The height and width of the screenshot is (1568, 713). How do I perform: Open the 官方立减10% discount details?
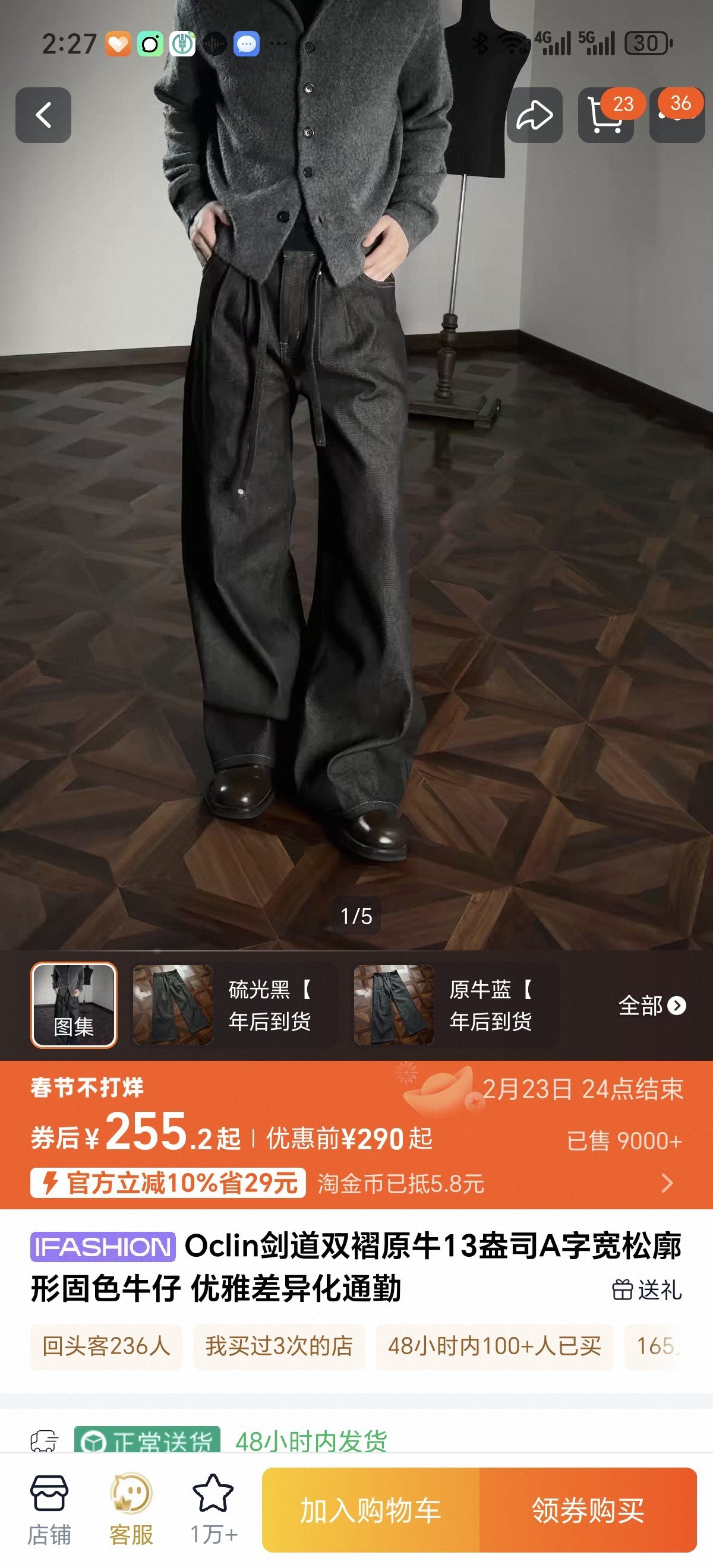[x=168, y=1183]
